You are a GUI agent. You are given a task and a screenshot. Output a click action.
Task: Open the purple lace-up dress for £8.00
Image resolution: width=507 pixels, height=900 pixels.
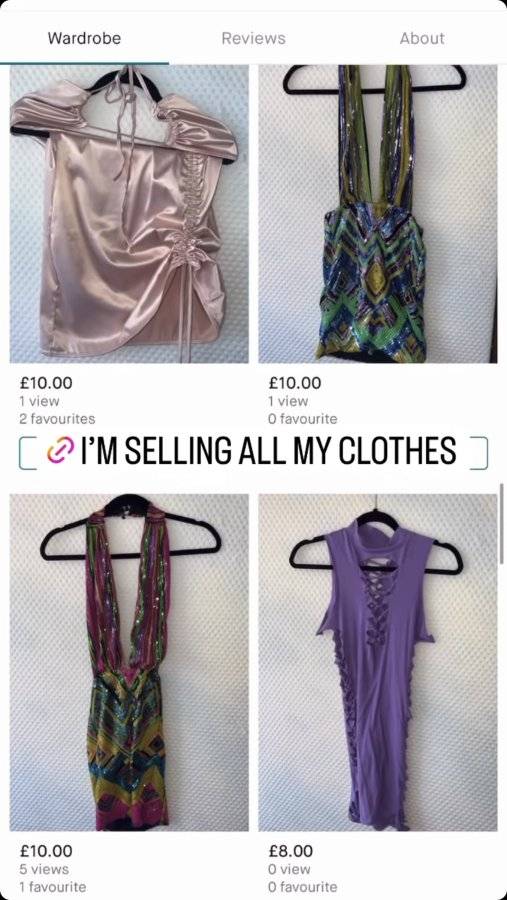point(378,662)
